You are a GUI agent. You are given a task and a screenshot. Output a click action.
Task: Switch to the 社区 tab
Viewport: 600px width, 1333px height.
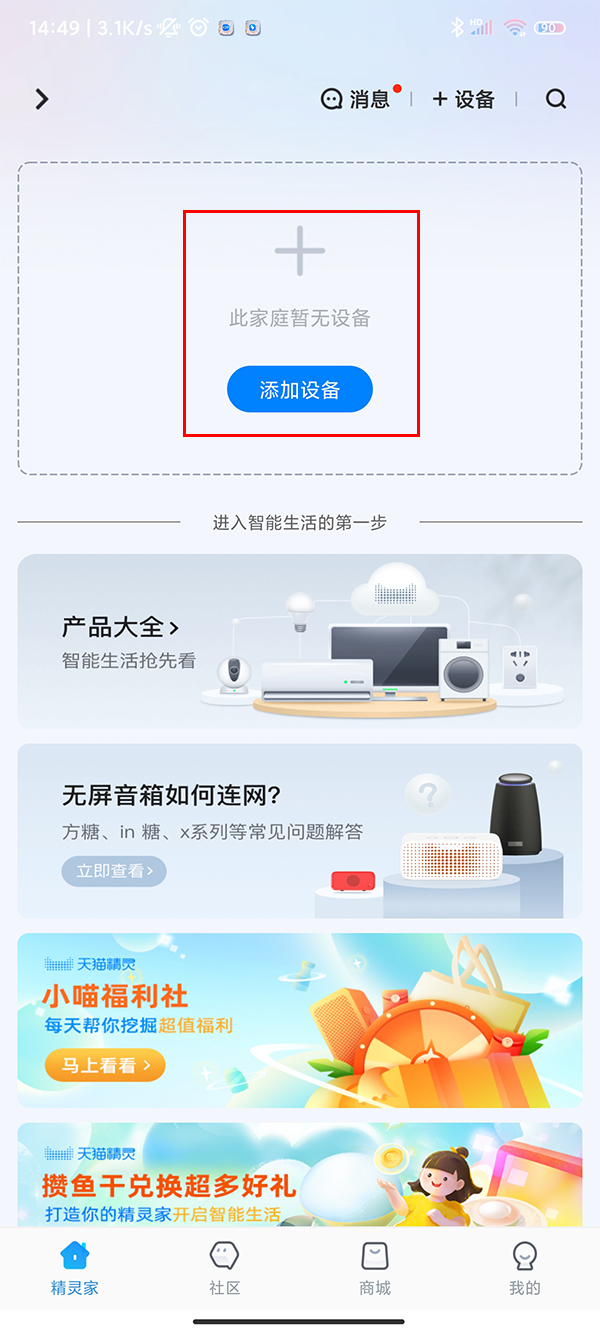tap(225, 1268)
